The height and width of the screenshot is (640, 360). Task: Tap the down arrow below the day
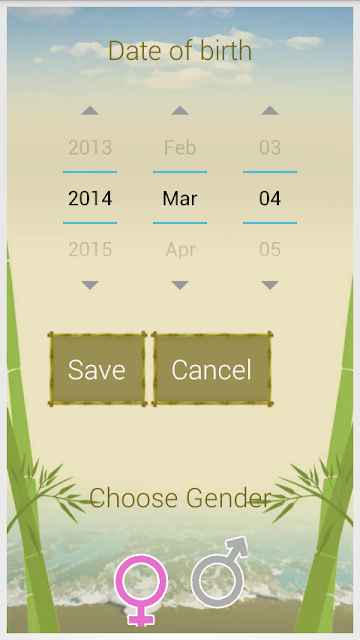(x=270, y=285)
